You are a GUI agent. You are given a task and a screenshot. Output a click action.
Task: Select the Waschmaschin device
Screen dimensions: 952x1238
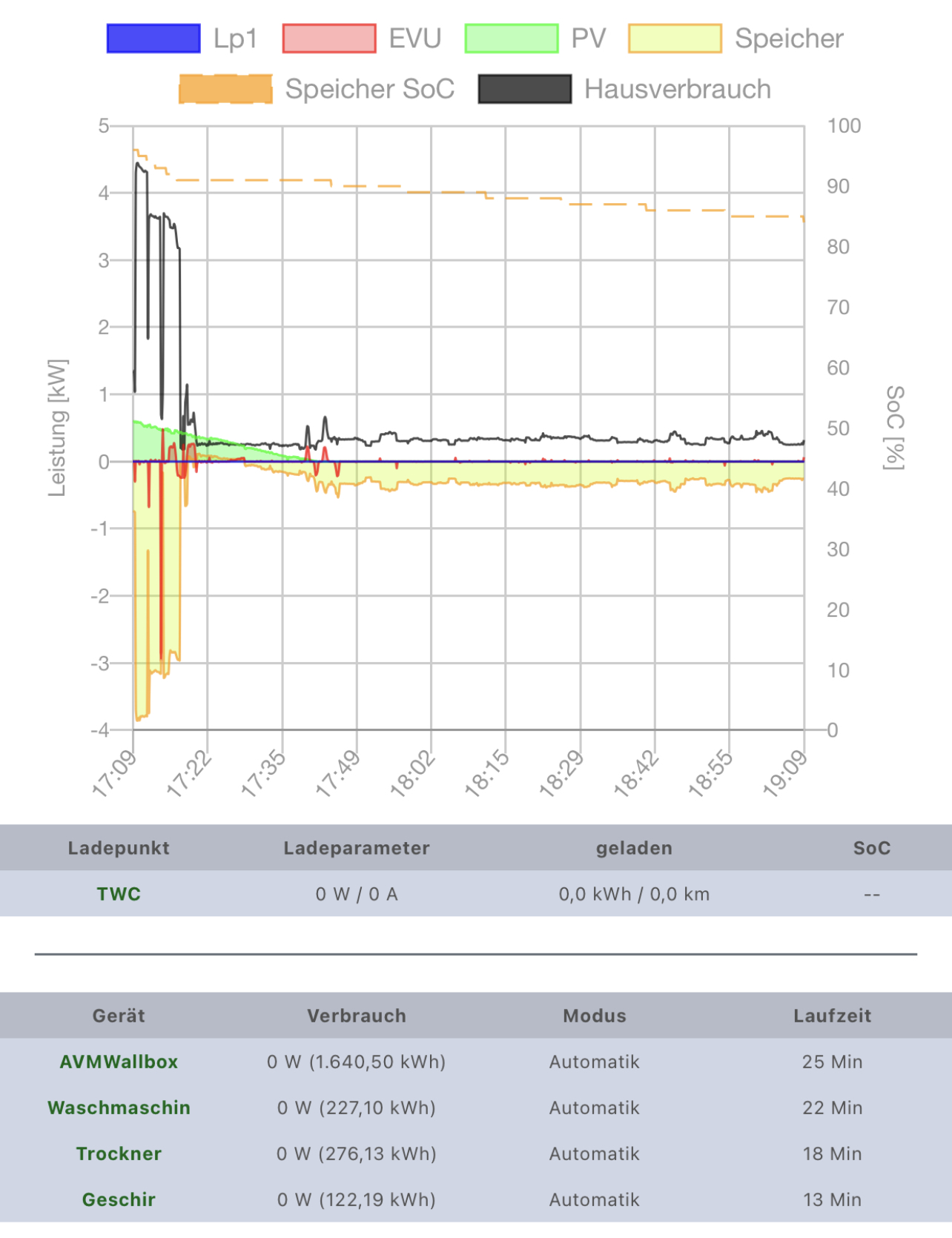click(x=119, y=1108)
